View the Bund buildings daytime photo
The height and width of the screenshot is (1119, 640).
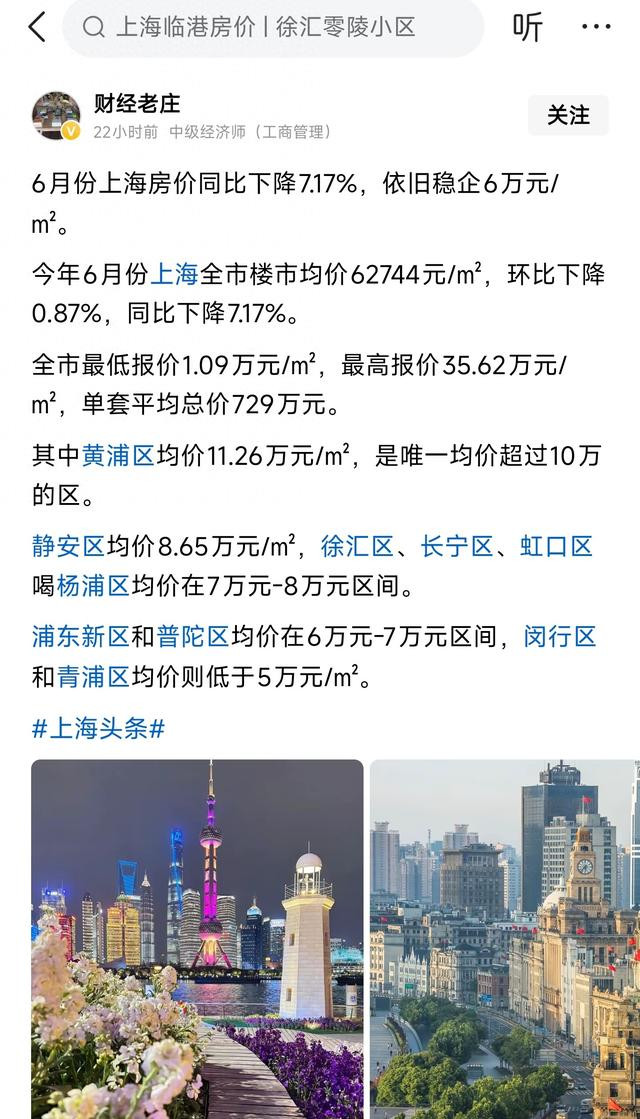[504, 939]
